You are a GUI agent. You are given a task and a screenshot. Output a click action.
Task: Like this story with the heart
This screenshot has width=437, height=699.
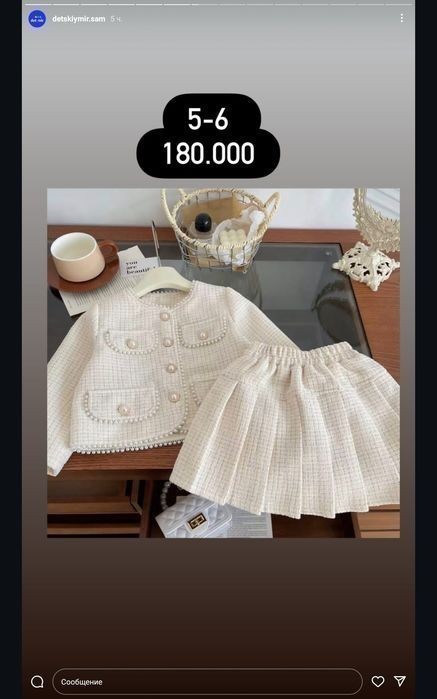click(378, 681)
